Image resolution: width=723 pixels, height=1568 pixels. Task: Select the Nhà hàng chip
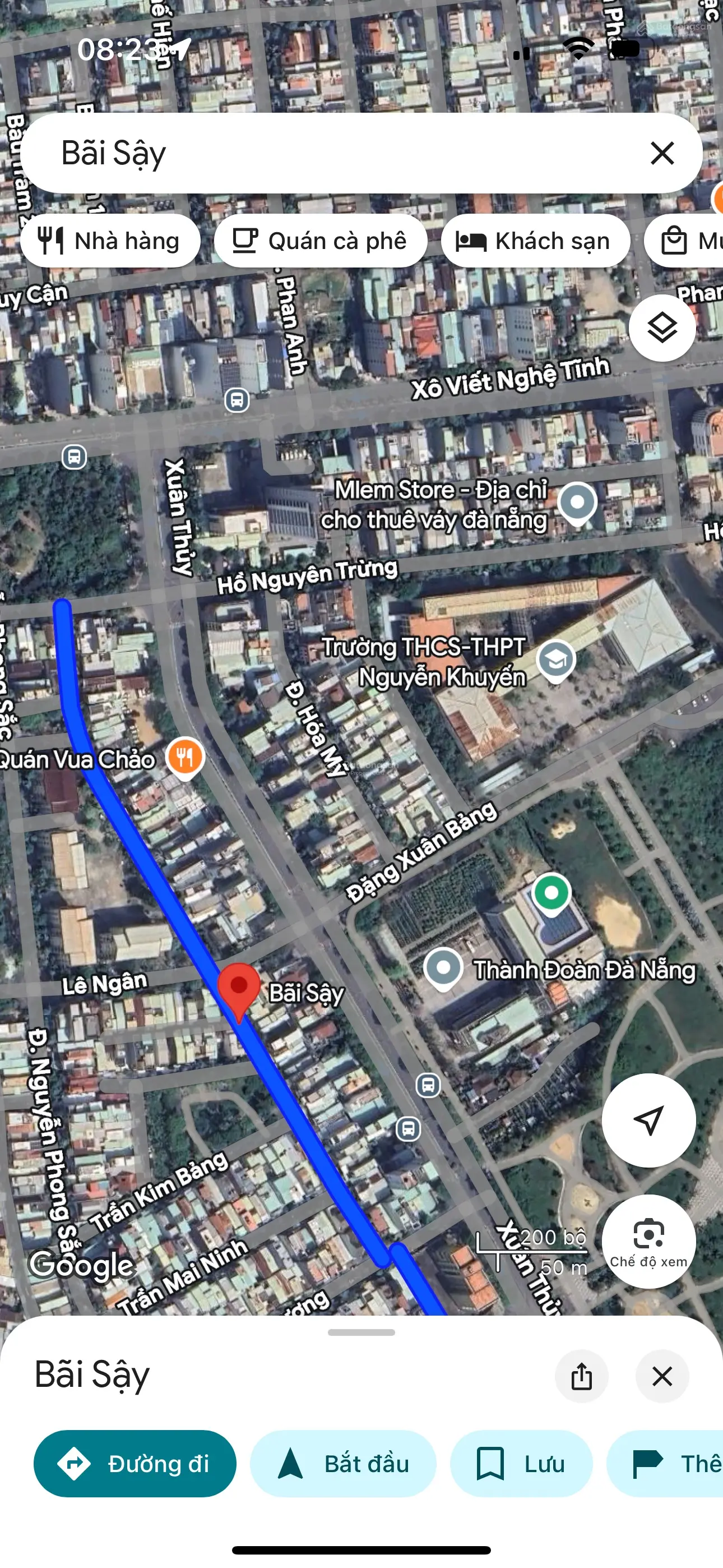coord(110,241)
